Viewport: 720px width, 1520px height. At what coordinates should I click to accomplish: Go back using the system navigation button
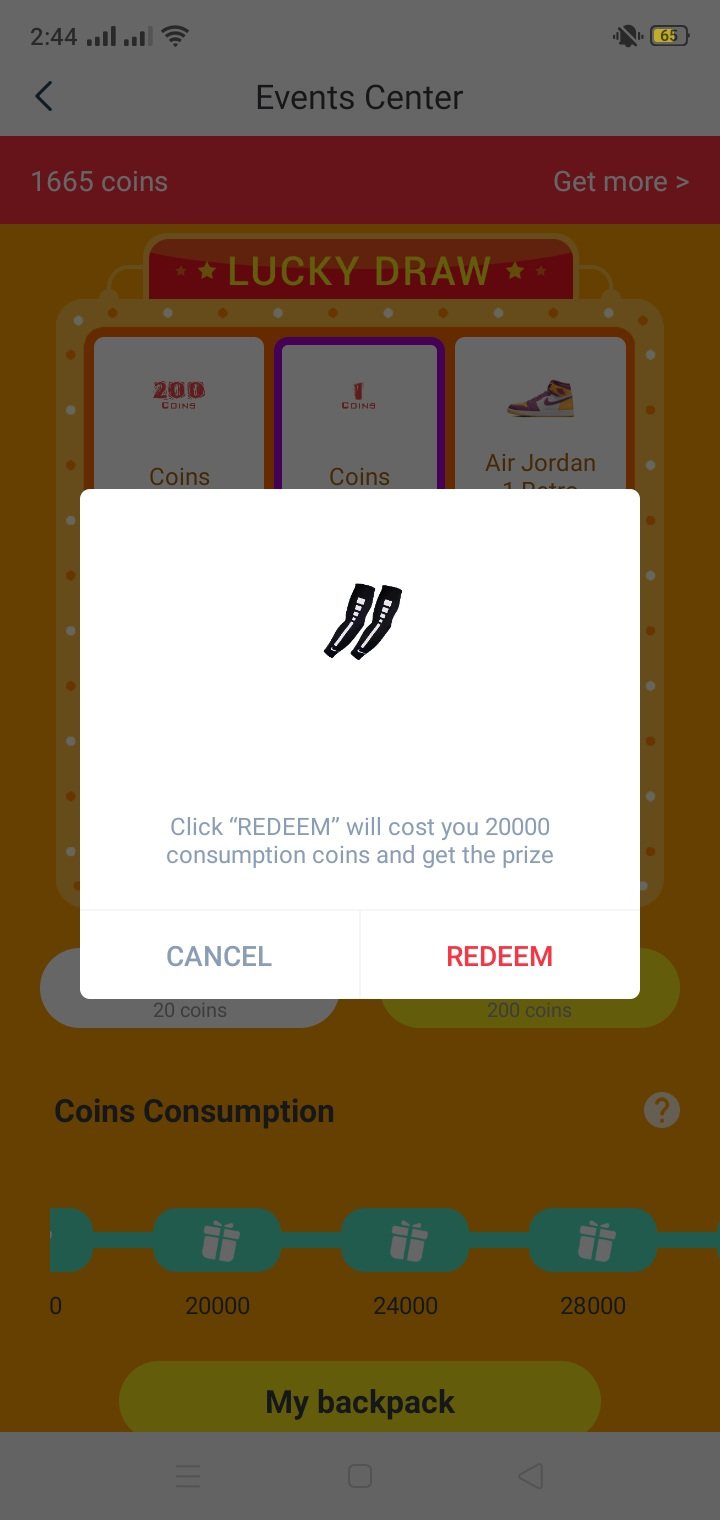531,1476
